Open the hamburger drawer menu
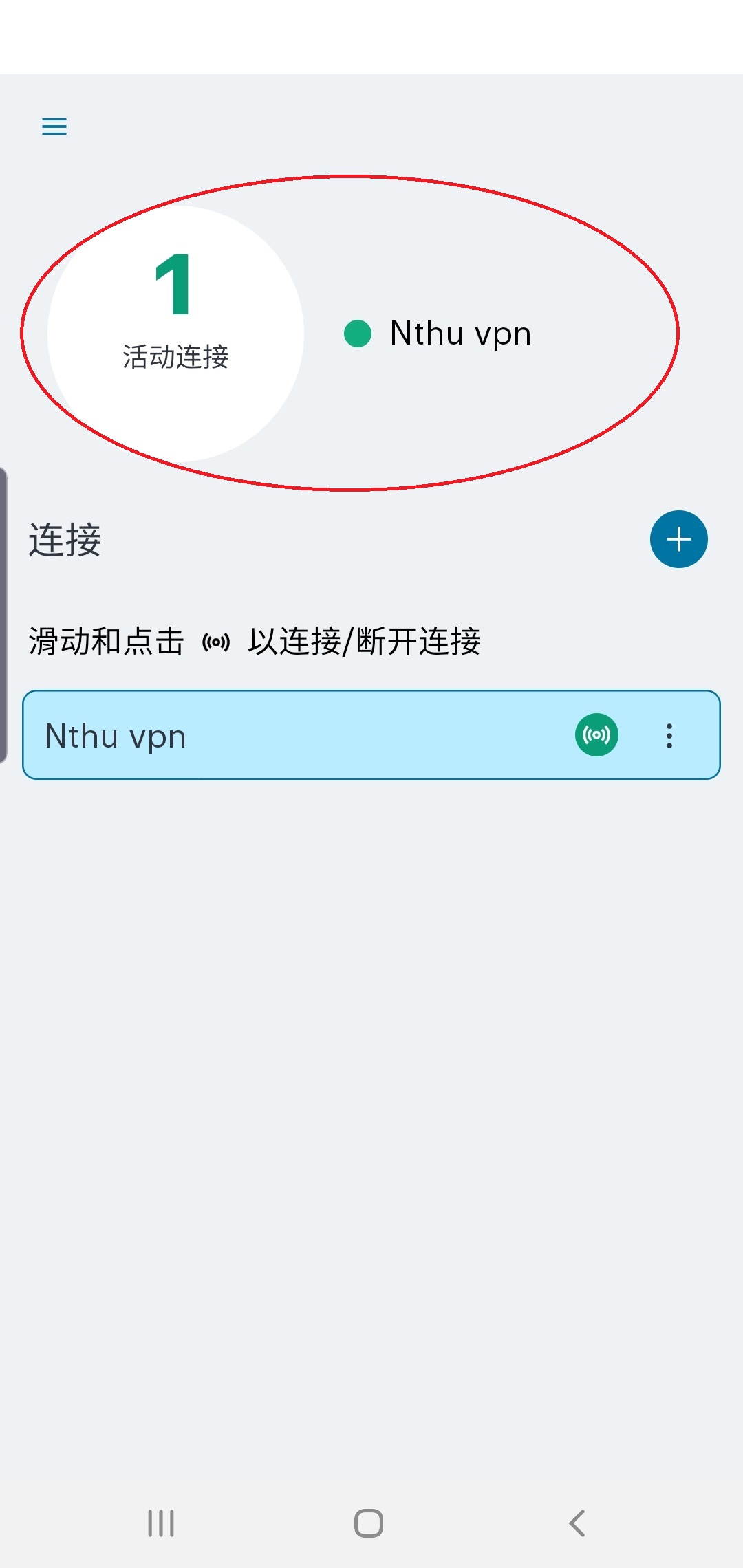743x1568 pixels. coord(54,127)
